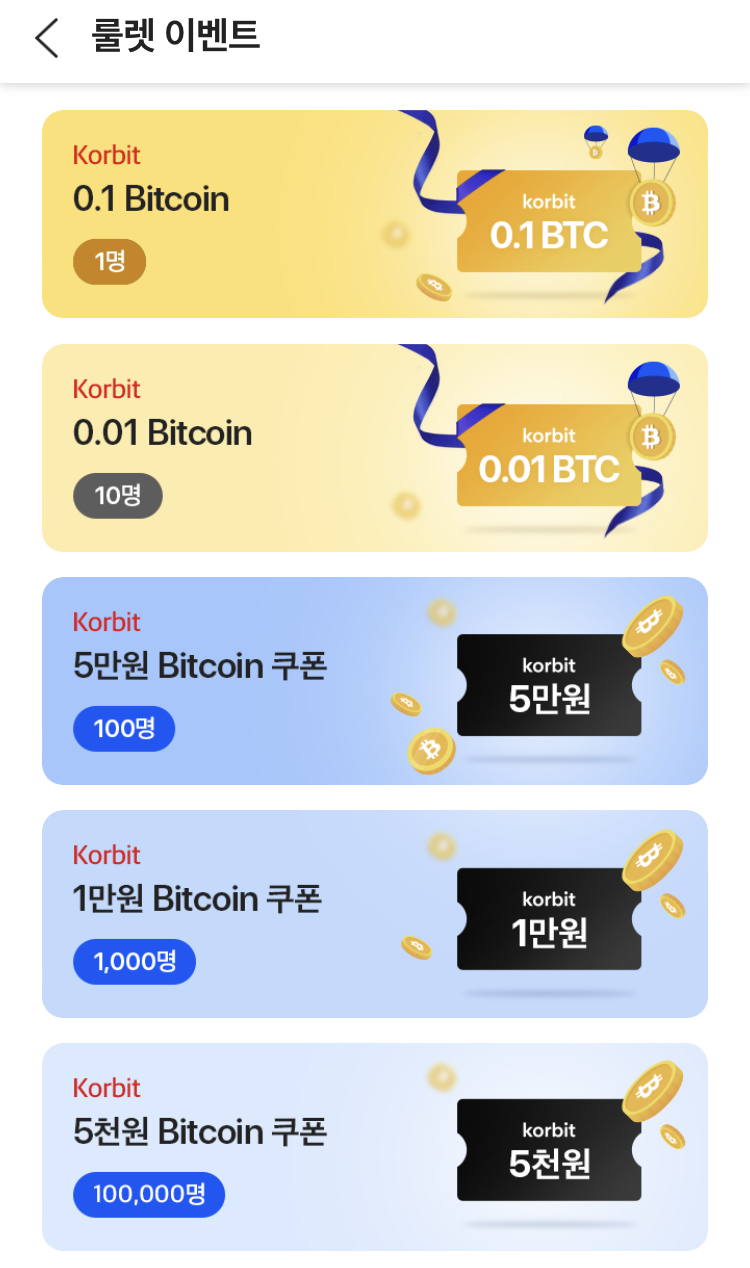750x1268 pixels.
Task: Click the korbit 1만원 coupon ticket
Action: 548,920
